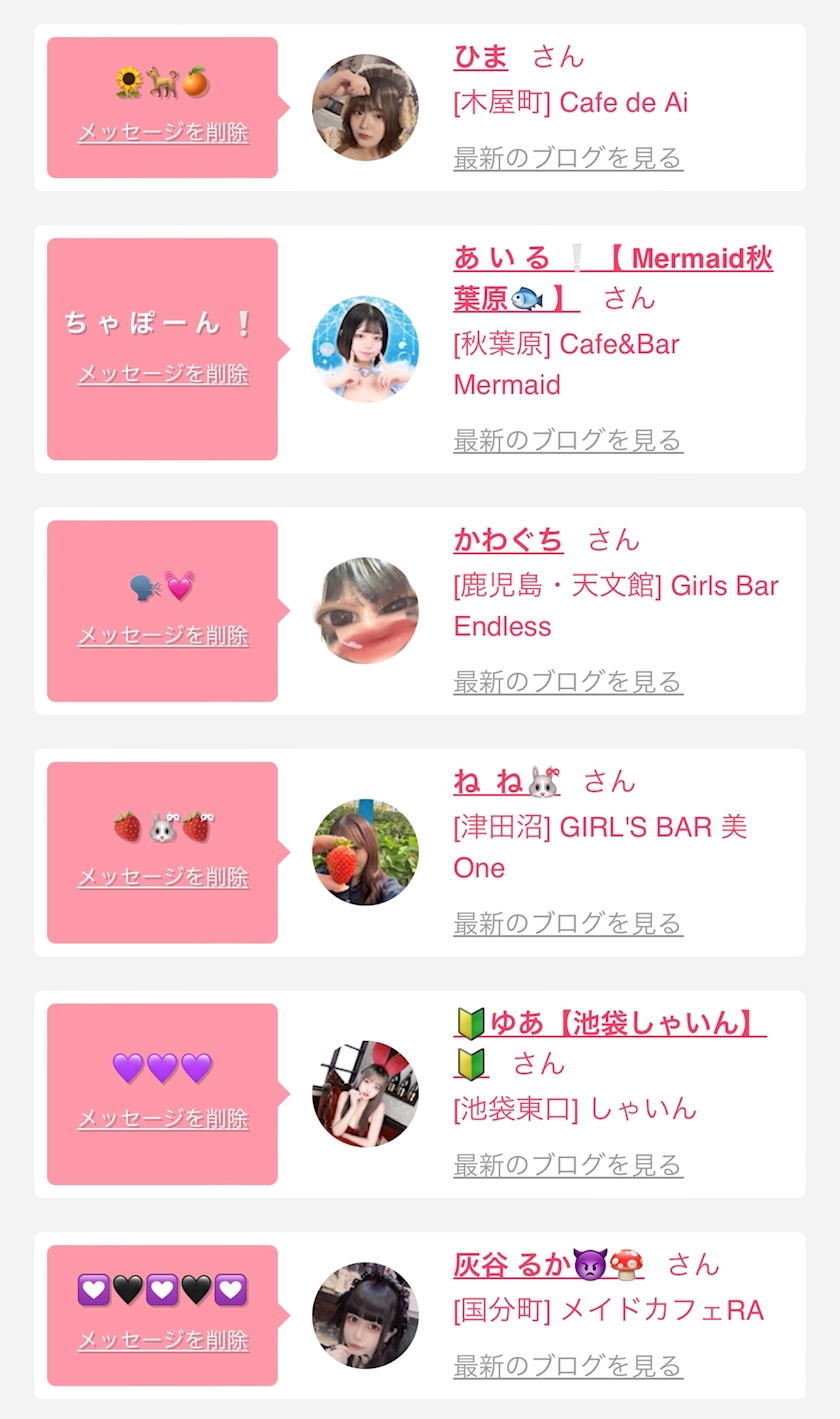View ねね's latest blog
The height and width of the screenshot is (1419, 840).
tap(568, 923)
